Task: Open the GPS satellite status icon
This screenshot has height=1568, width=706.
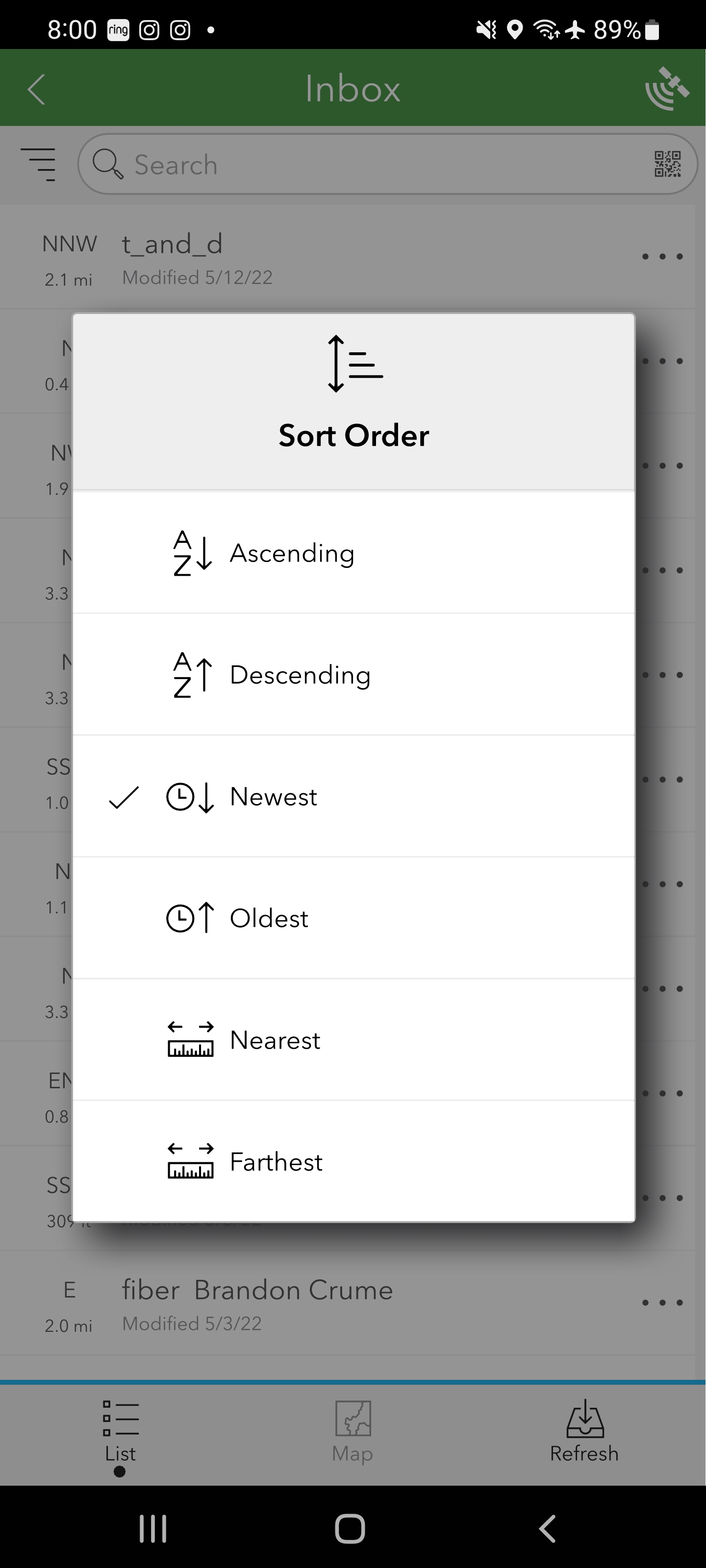Action: 666,87
